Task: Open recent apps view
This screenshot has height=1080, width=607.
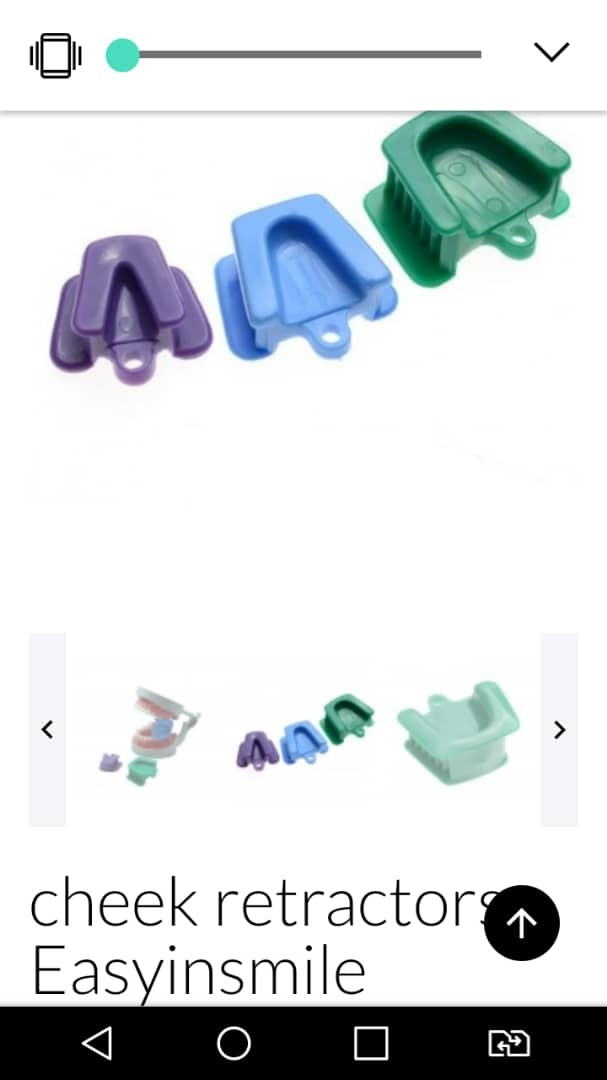Action: point(371,1043)
